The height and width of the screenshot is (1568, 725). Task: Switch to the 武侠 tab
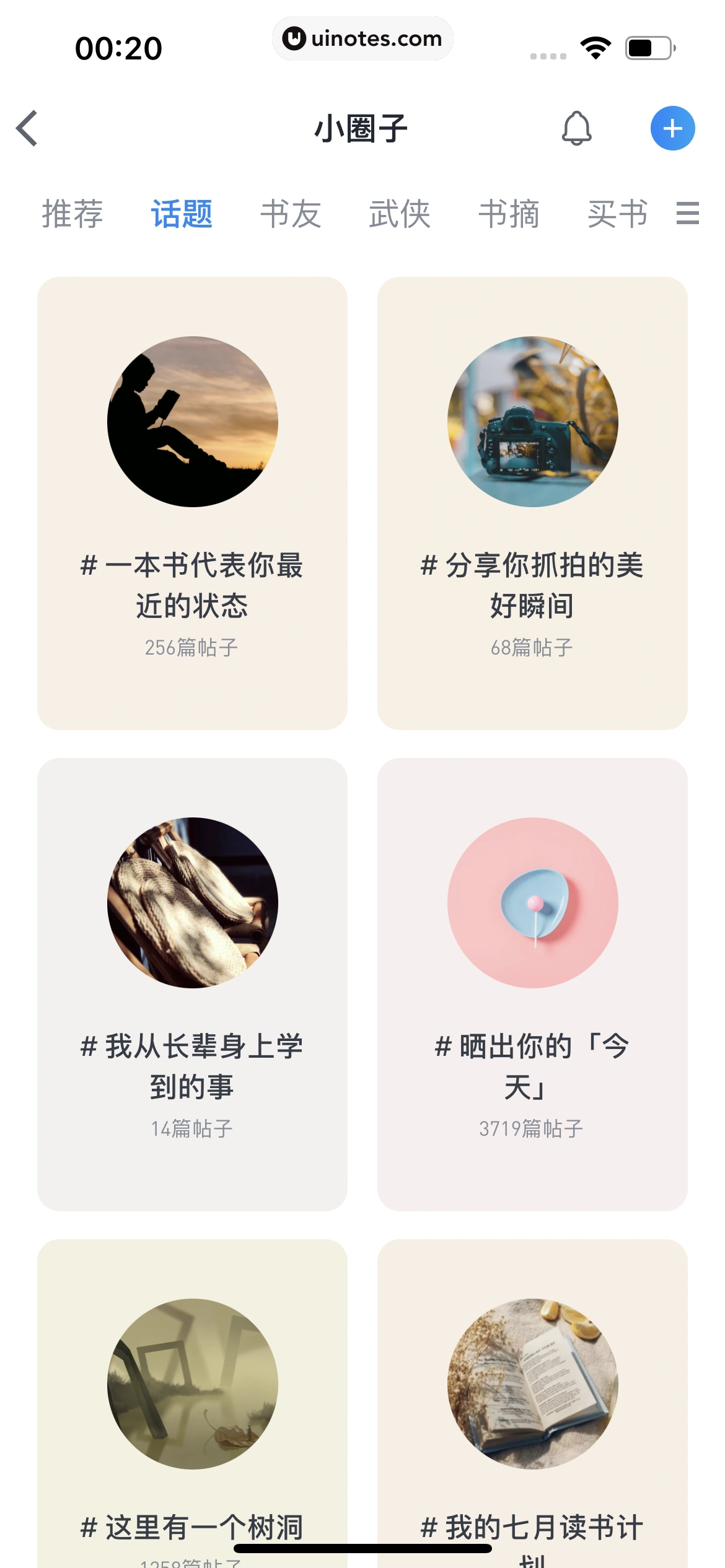coord(399,214)
